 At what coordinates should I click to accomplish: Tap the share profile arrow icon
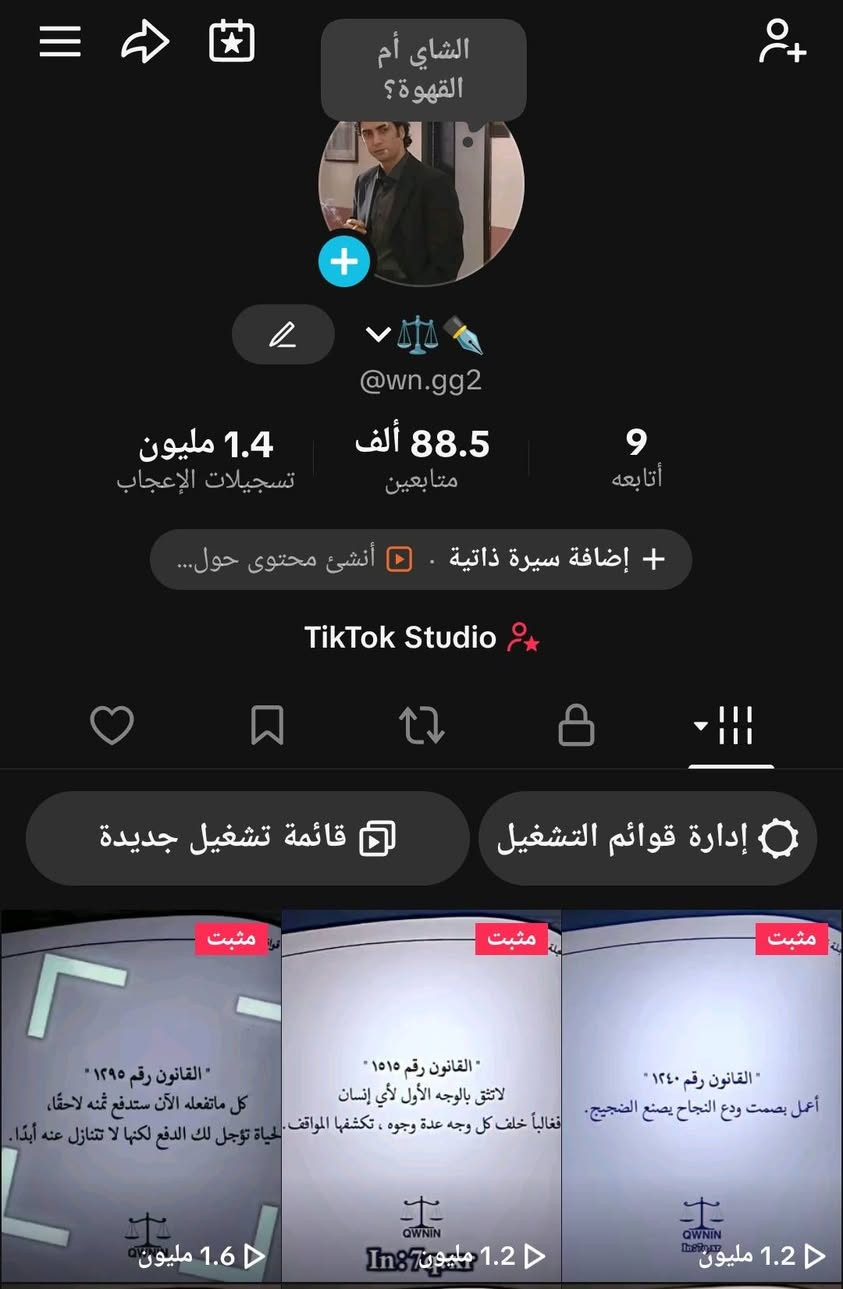(x=145, y=40)
